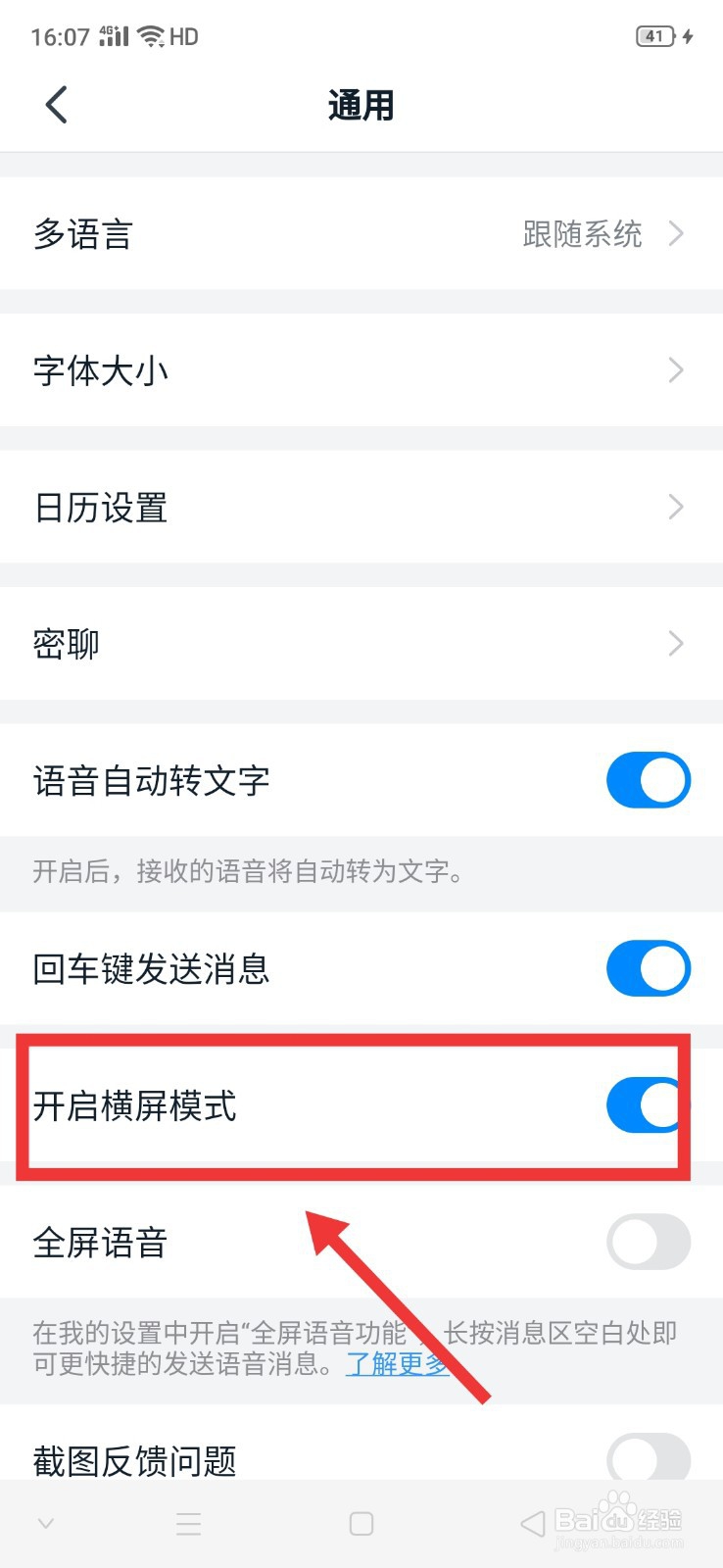Tap the recent apps square navigation button
Image resolution: width=723 pixels, height=1568 pixels.
tap(361, 1523)
